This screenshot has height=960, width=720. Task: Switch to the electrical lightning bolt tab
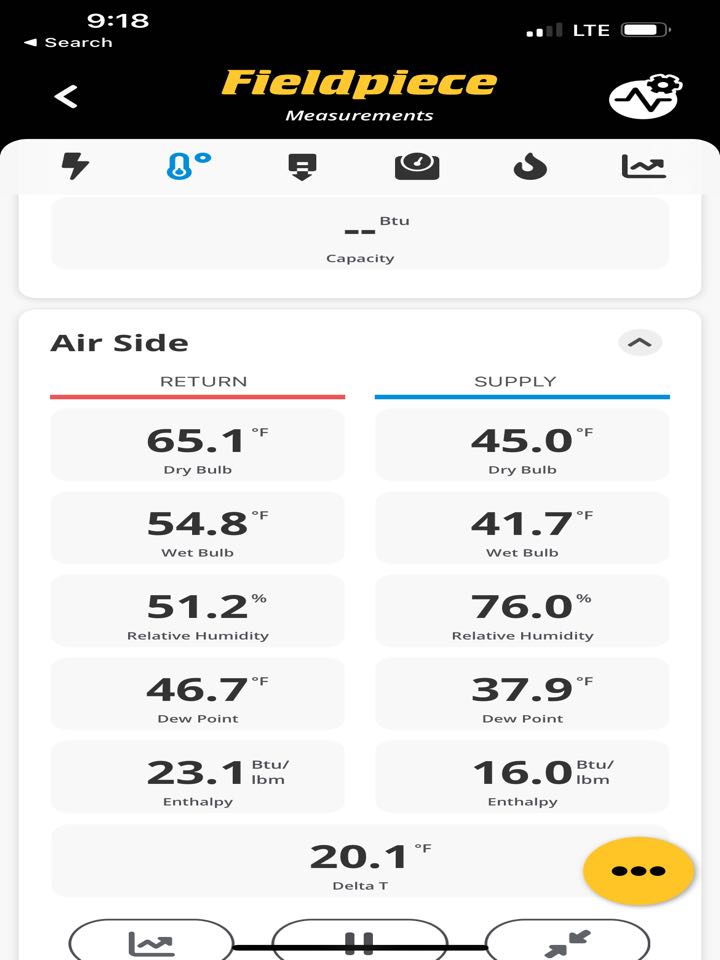click(x=75, y=166)
